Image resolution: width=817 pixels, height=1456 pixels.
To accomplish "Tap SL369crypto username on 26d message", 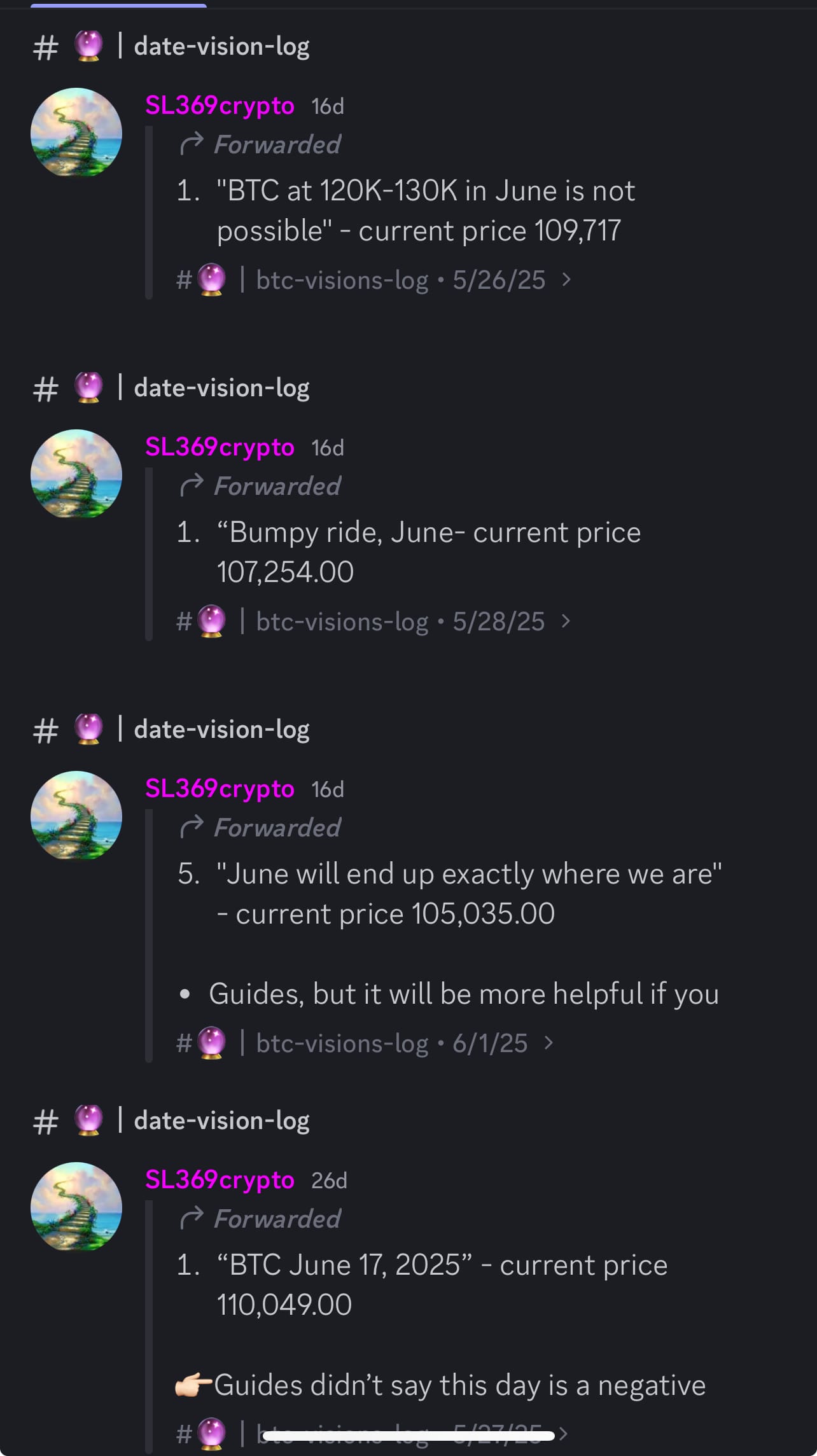I will coord(220,1180).
